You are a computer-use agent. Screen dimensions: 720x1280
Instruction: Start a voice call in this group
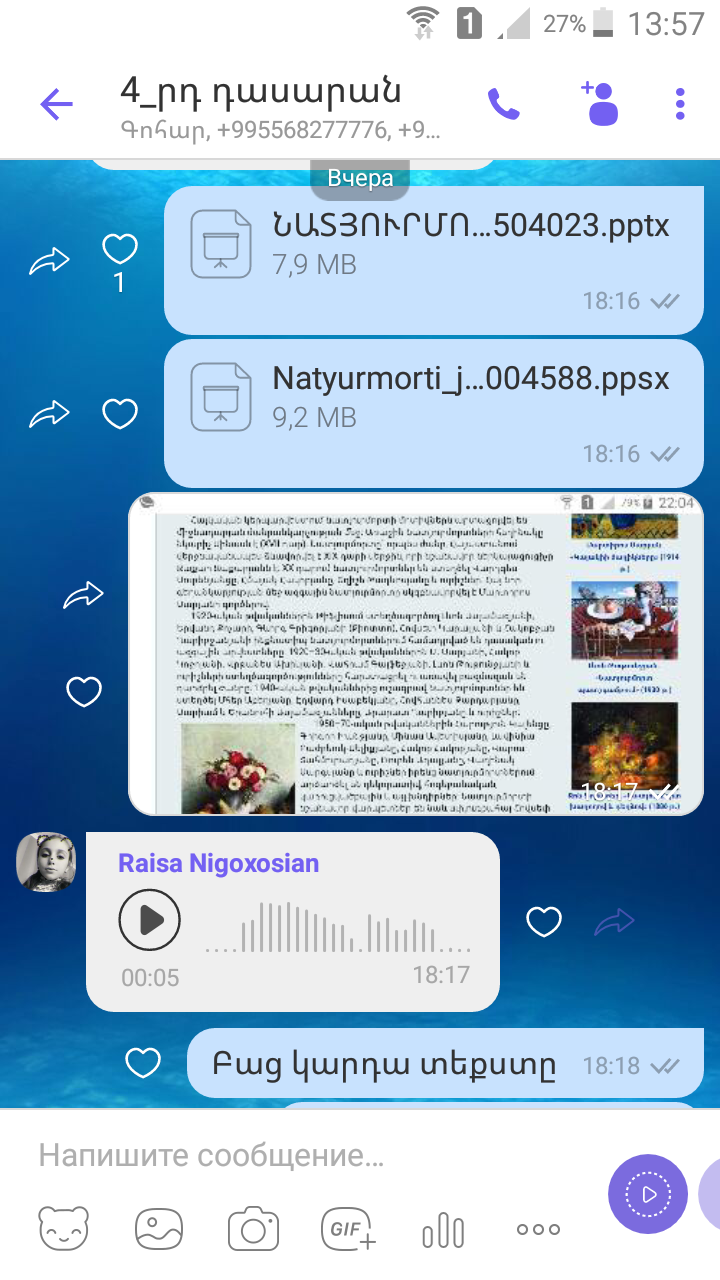[503, 104]
